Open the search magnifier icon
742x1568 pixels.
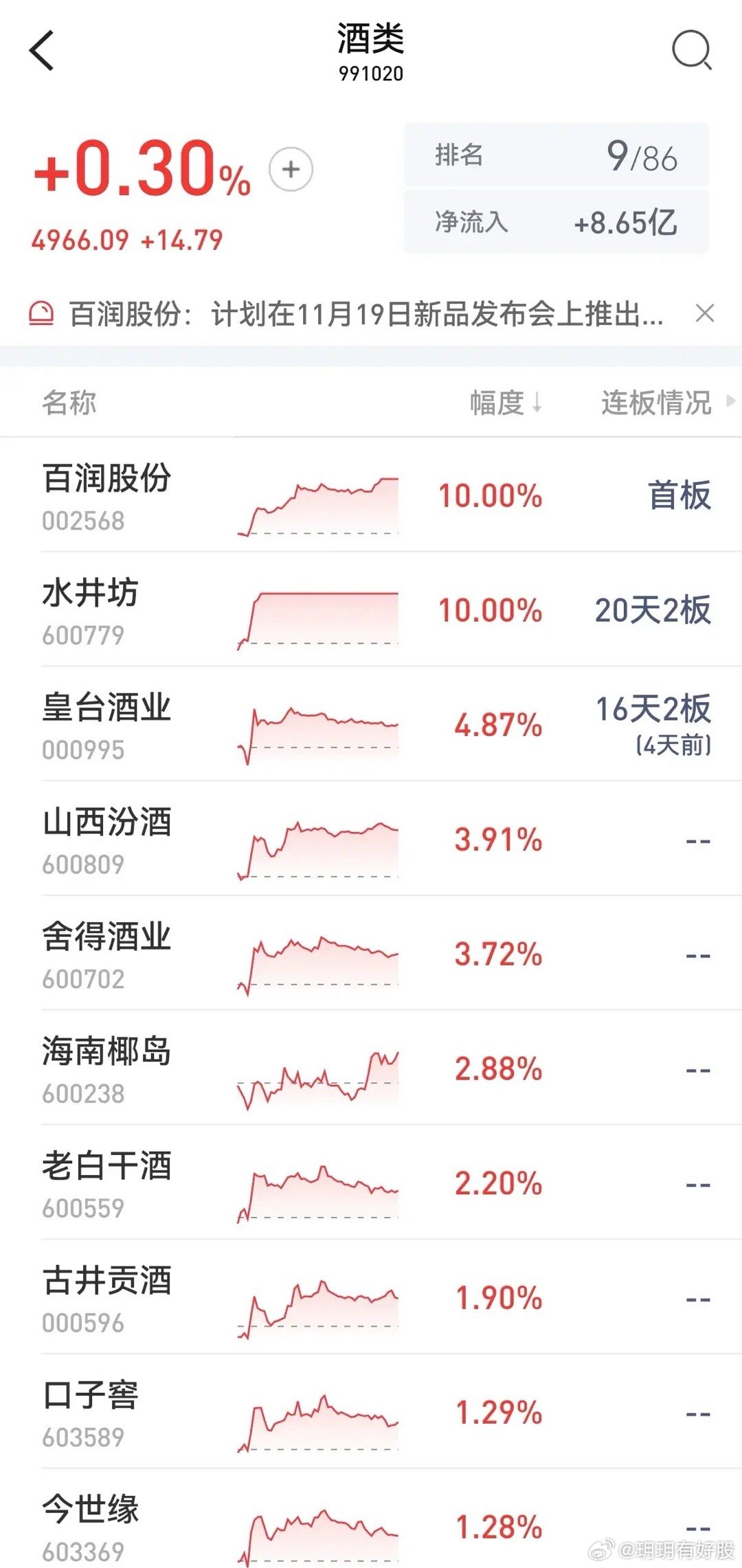click(691, 51)
